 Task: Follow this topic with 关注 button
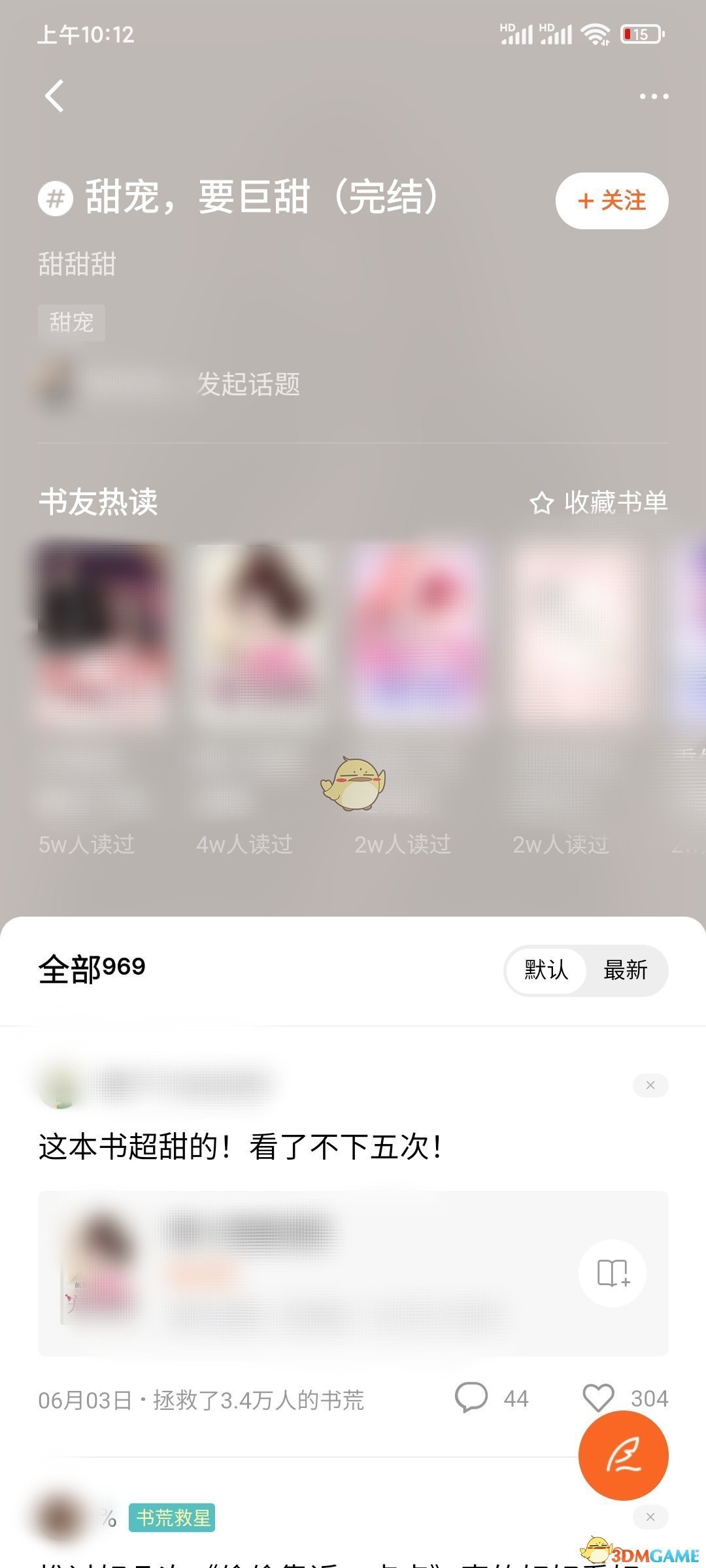coord(611,201)
